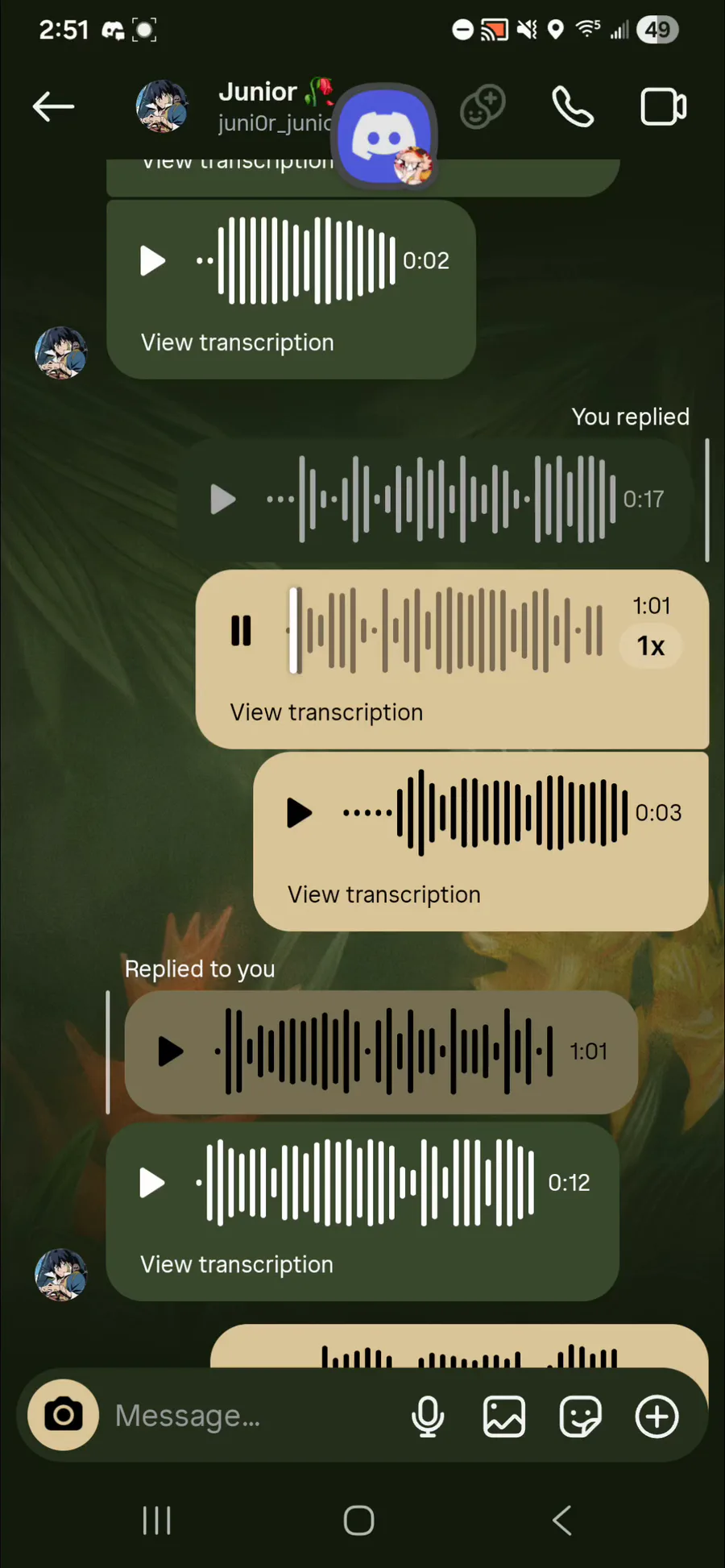Image resolution: width=725 pixels, height=1568 pixels.
Task: Open the photo gallery picker
Action: point(504,1416)
